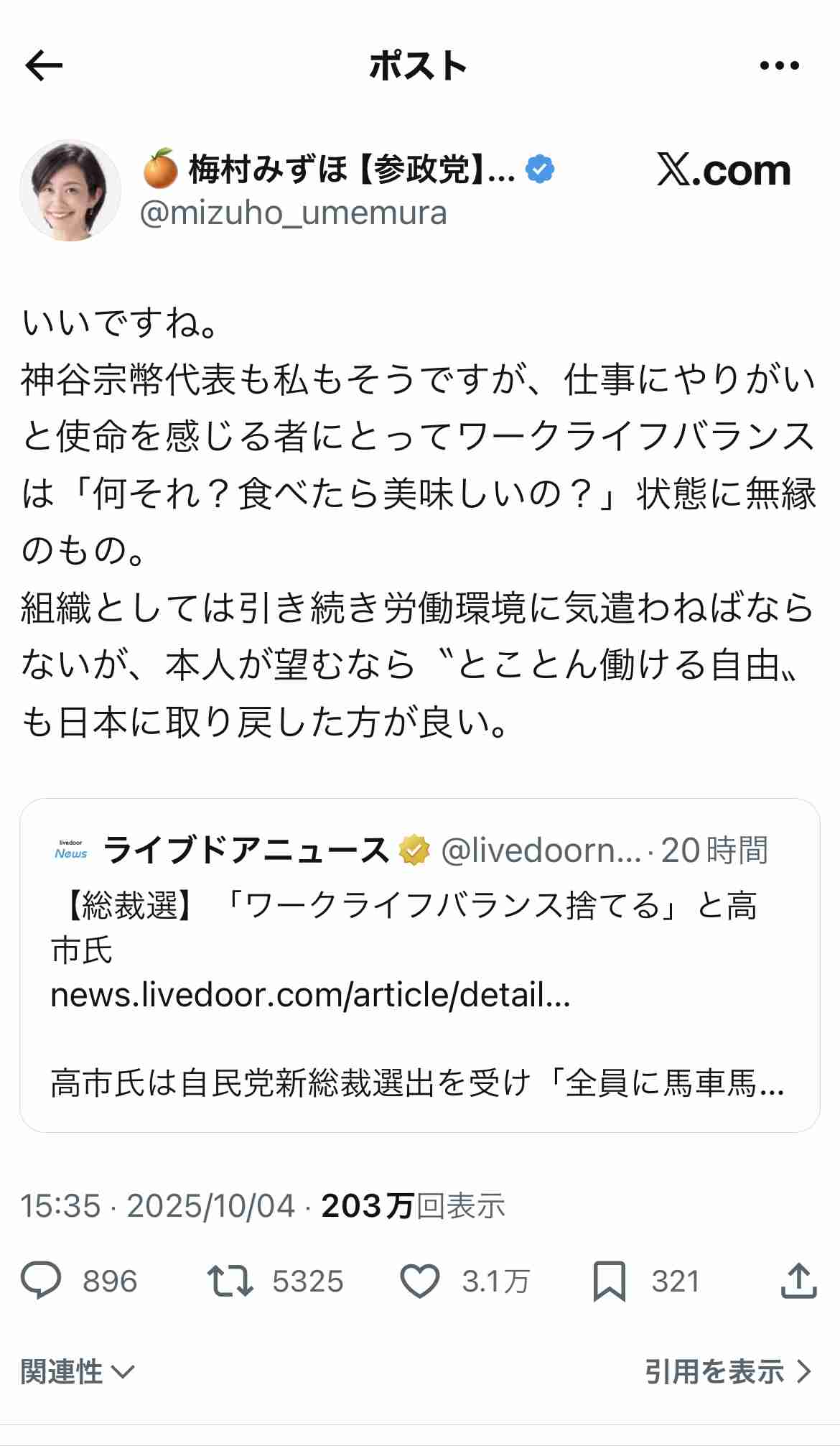Open the livedoor News avatar in the quote
The width and height of the screenshot is (840, 1446).
[x=73, y=849]
